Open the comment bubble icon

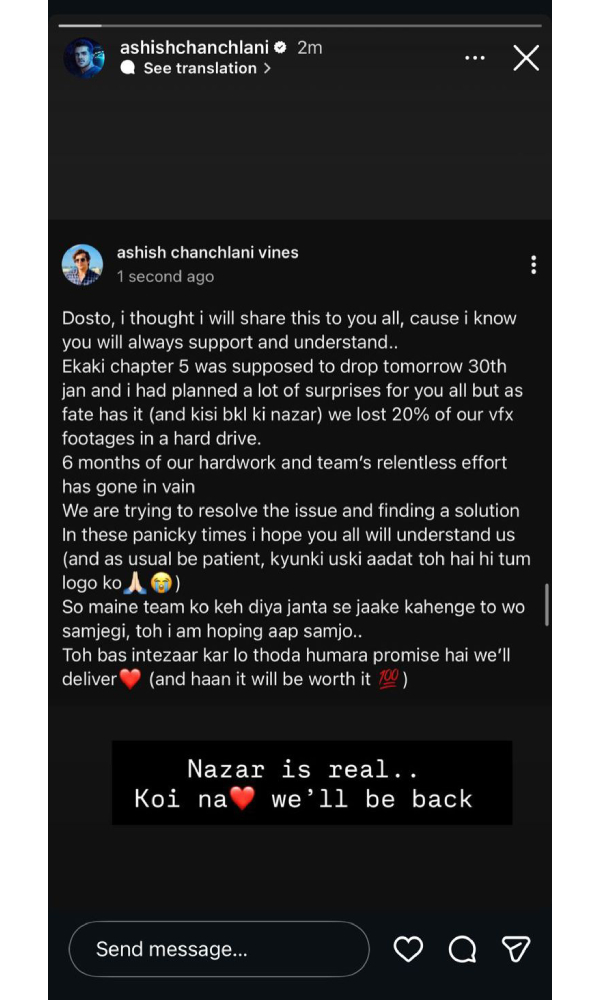[462, 949]
